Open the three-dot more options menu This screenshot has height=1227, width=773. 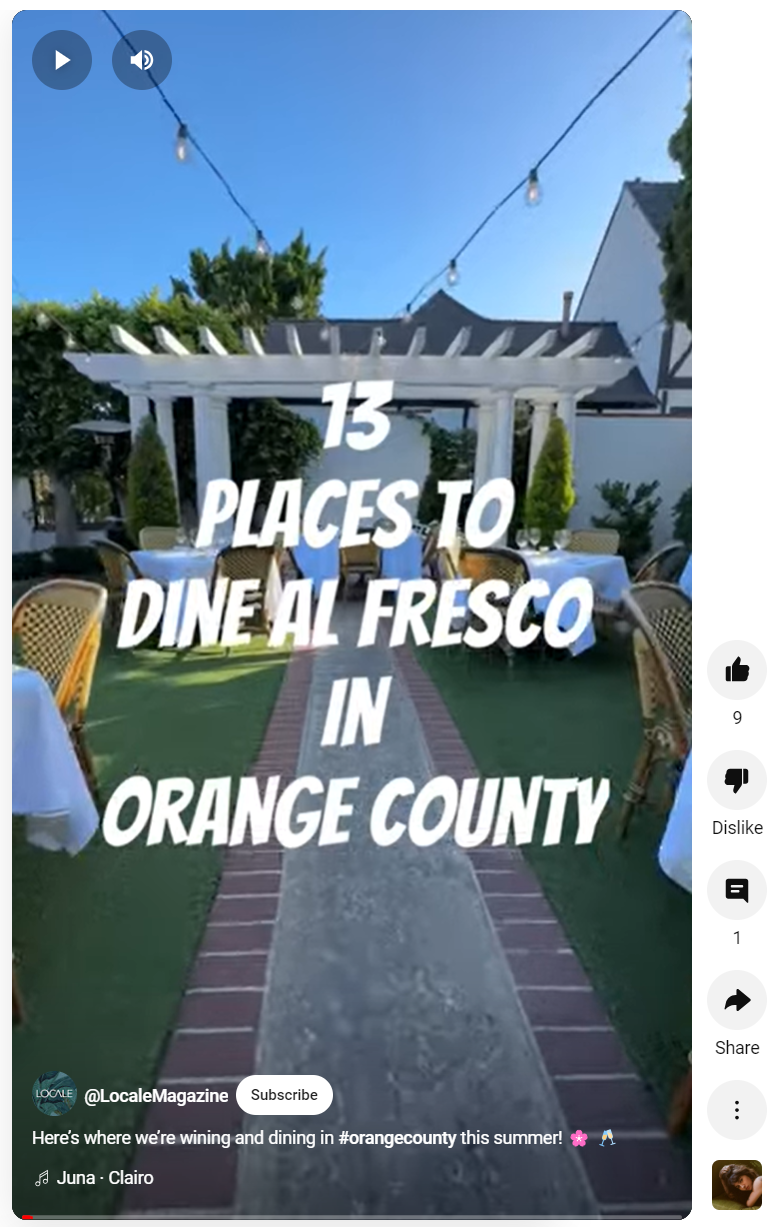pos(737,1110)
